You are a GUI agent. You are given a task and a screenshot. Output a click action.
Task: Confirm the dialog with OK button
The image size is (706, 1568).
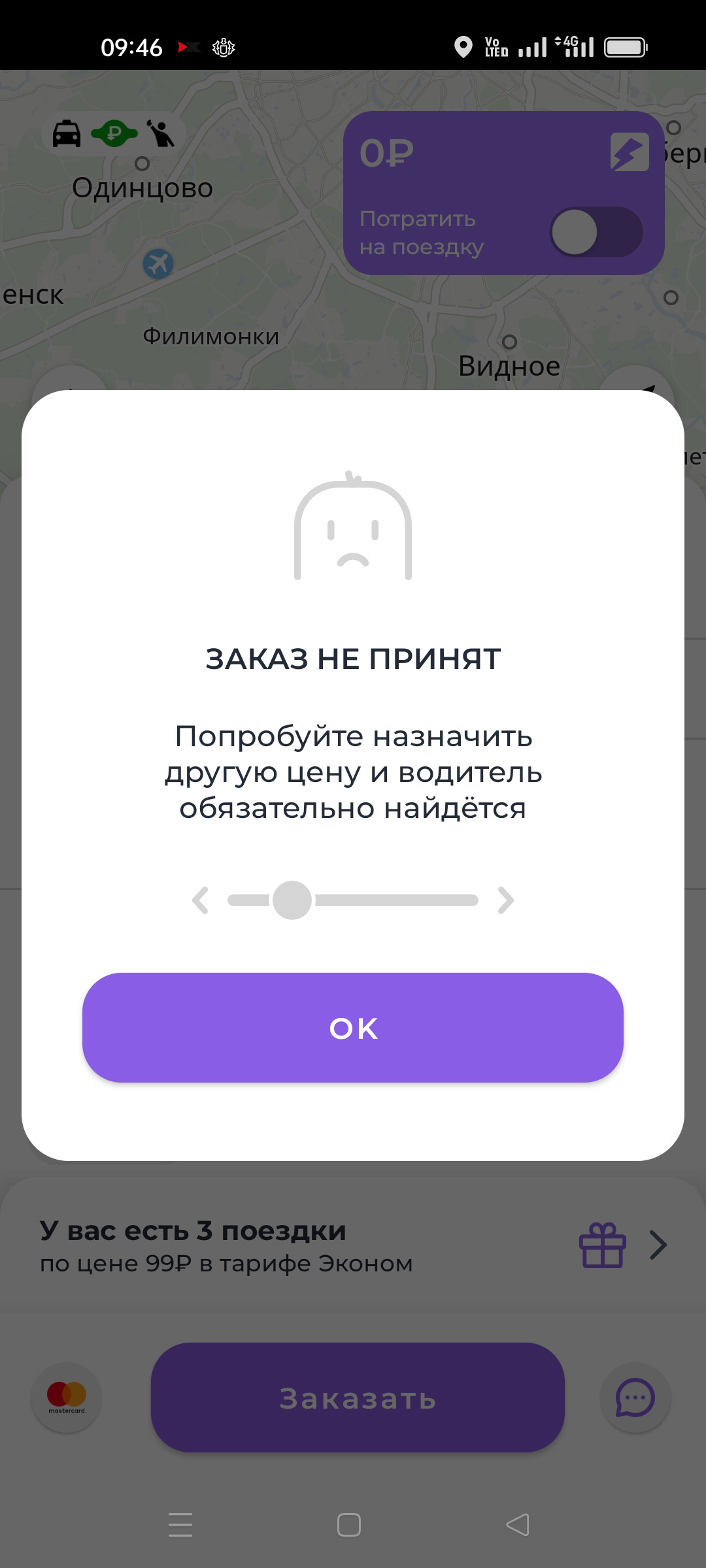point(353,1028)
